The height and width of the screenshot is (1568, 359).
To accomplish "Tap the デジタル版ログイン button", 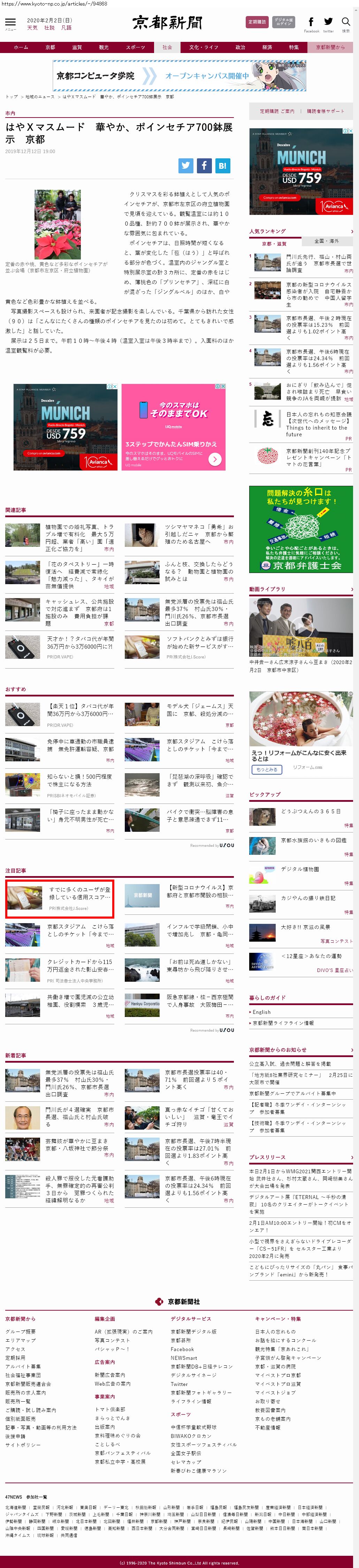I will (284, 22).
